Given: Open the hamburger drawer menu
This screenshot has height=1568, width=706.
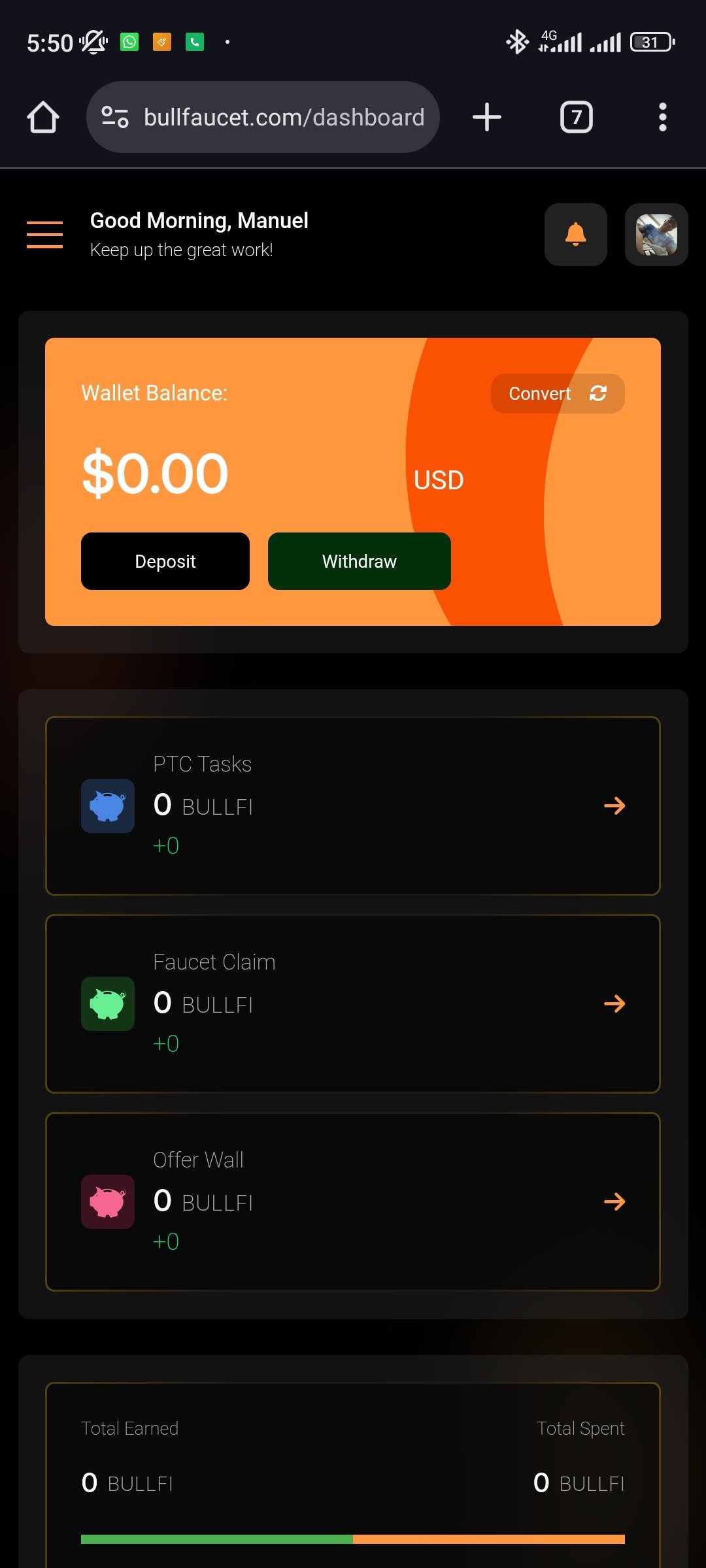Looking at the screenshot, I should pyautogui.click(x=44, y=235).
